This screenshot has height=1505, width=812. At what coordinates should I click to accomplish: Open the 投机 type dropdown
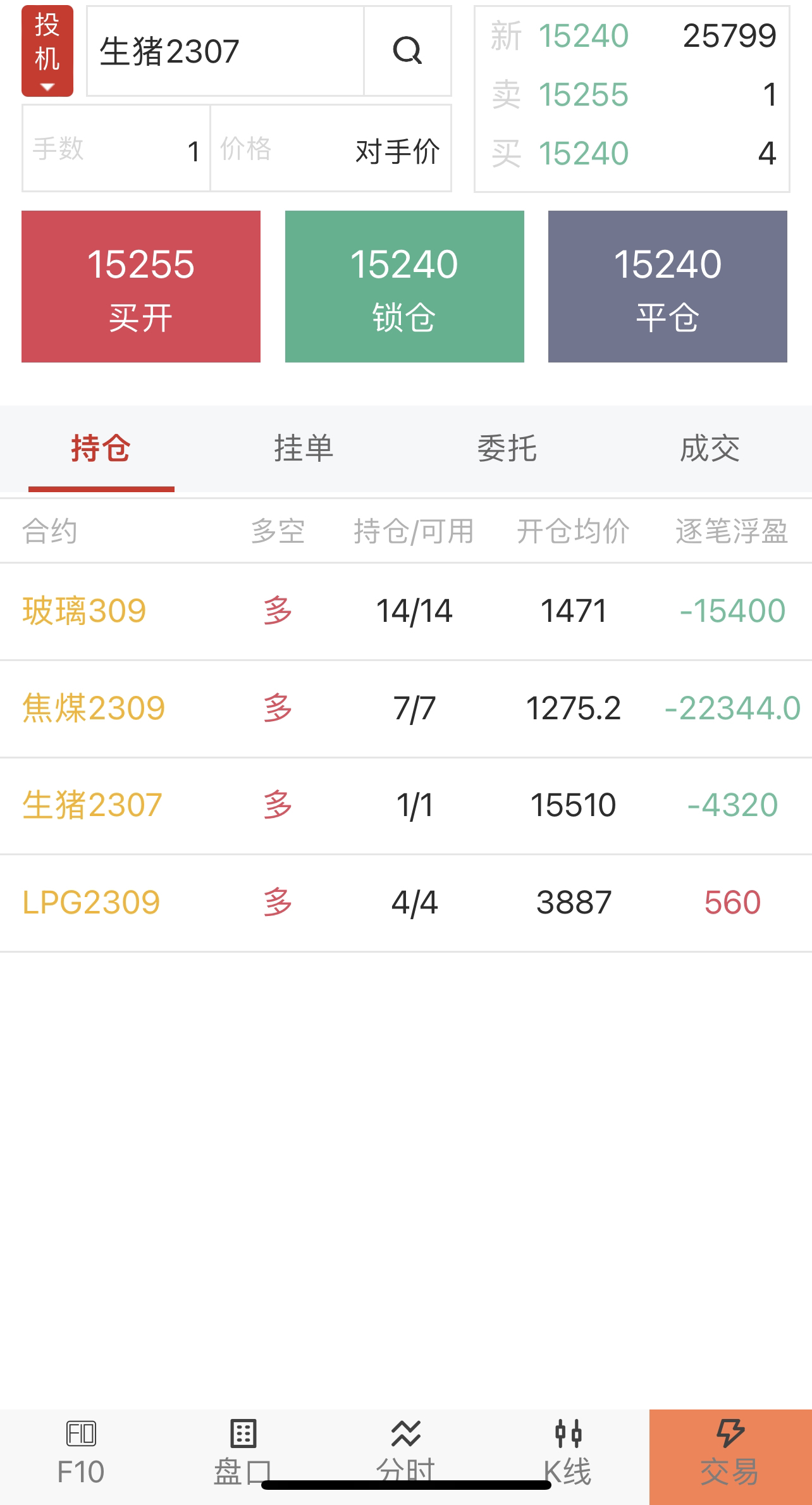(x=47, y=51)
